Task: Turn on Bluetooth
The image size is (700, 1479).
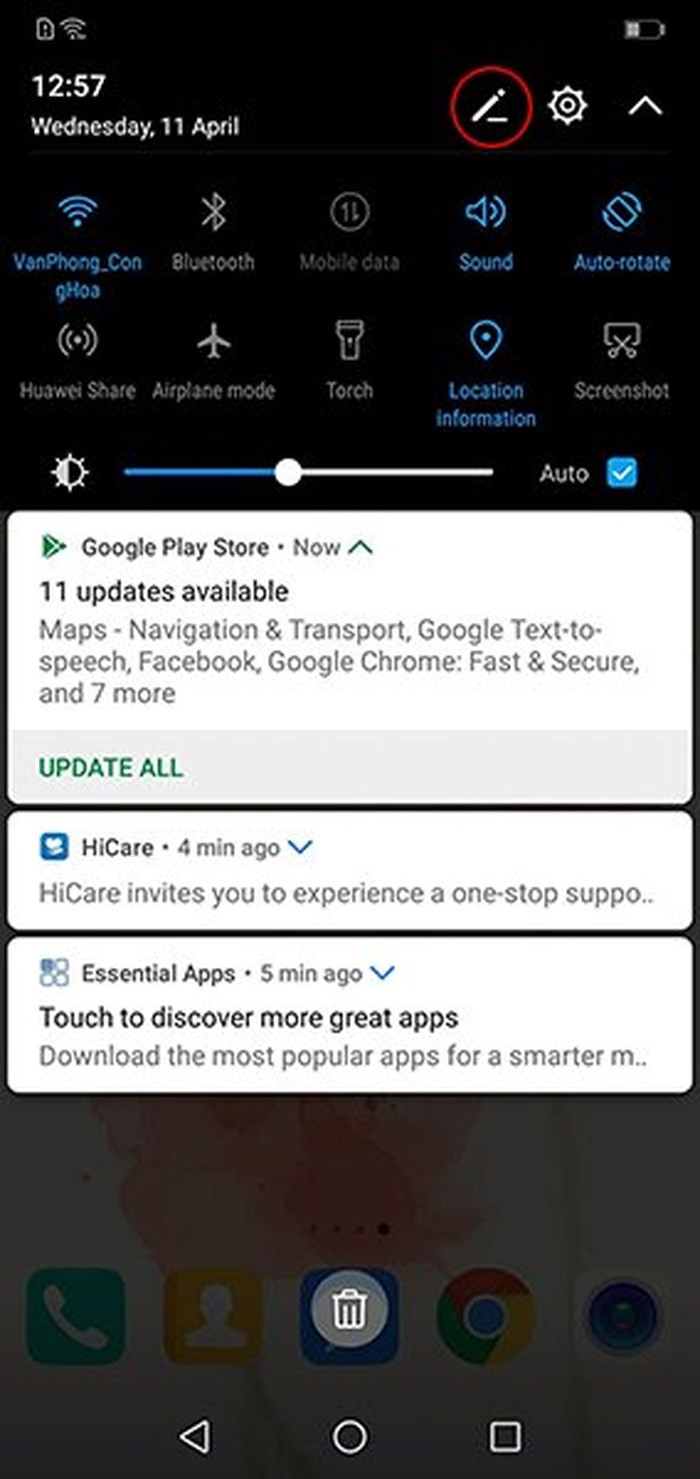Action: click(x=213, y=213)
